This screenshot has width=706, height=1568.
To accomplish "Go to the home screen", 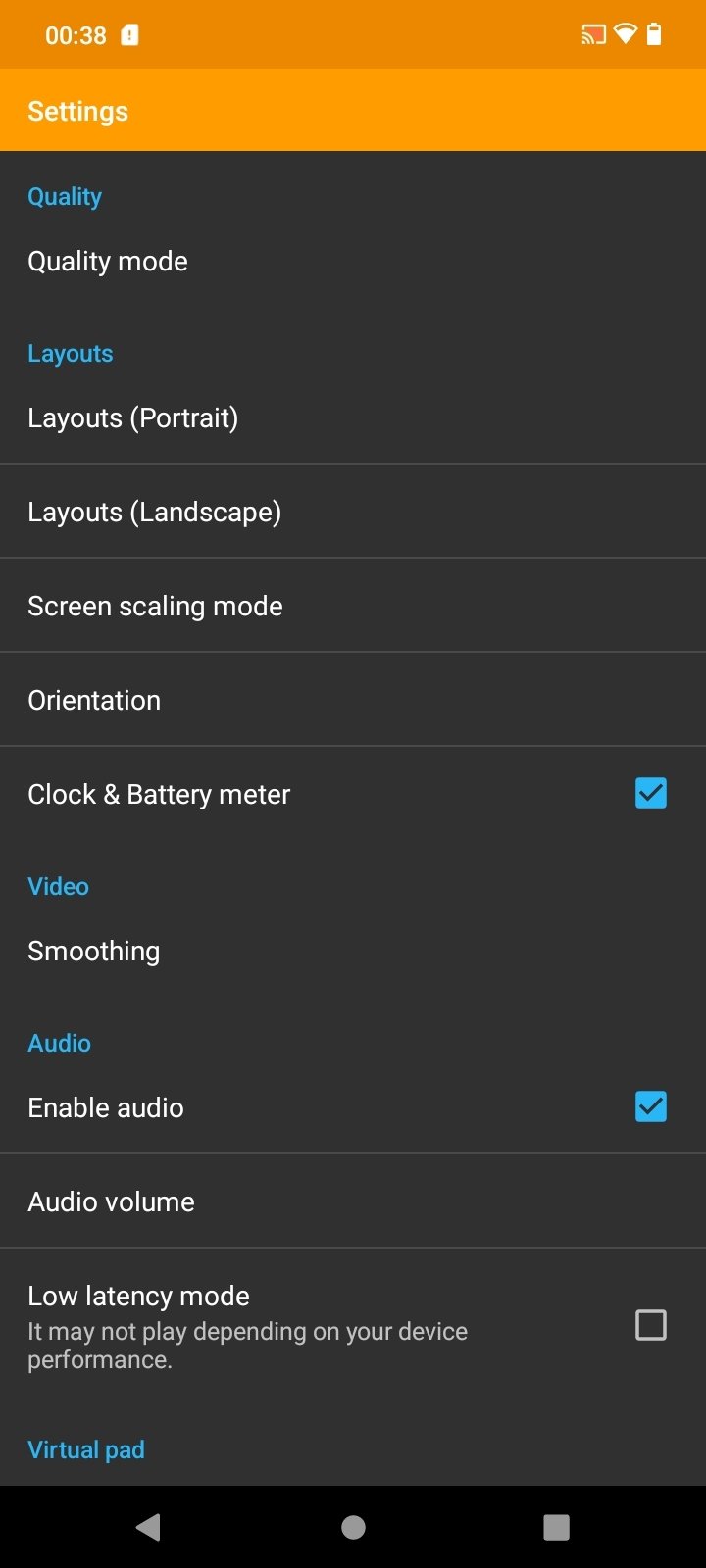I will [353, 1527].
